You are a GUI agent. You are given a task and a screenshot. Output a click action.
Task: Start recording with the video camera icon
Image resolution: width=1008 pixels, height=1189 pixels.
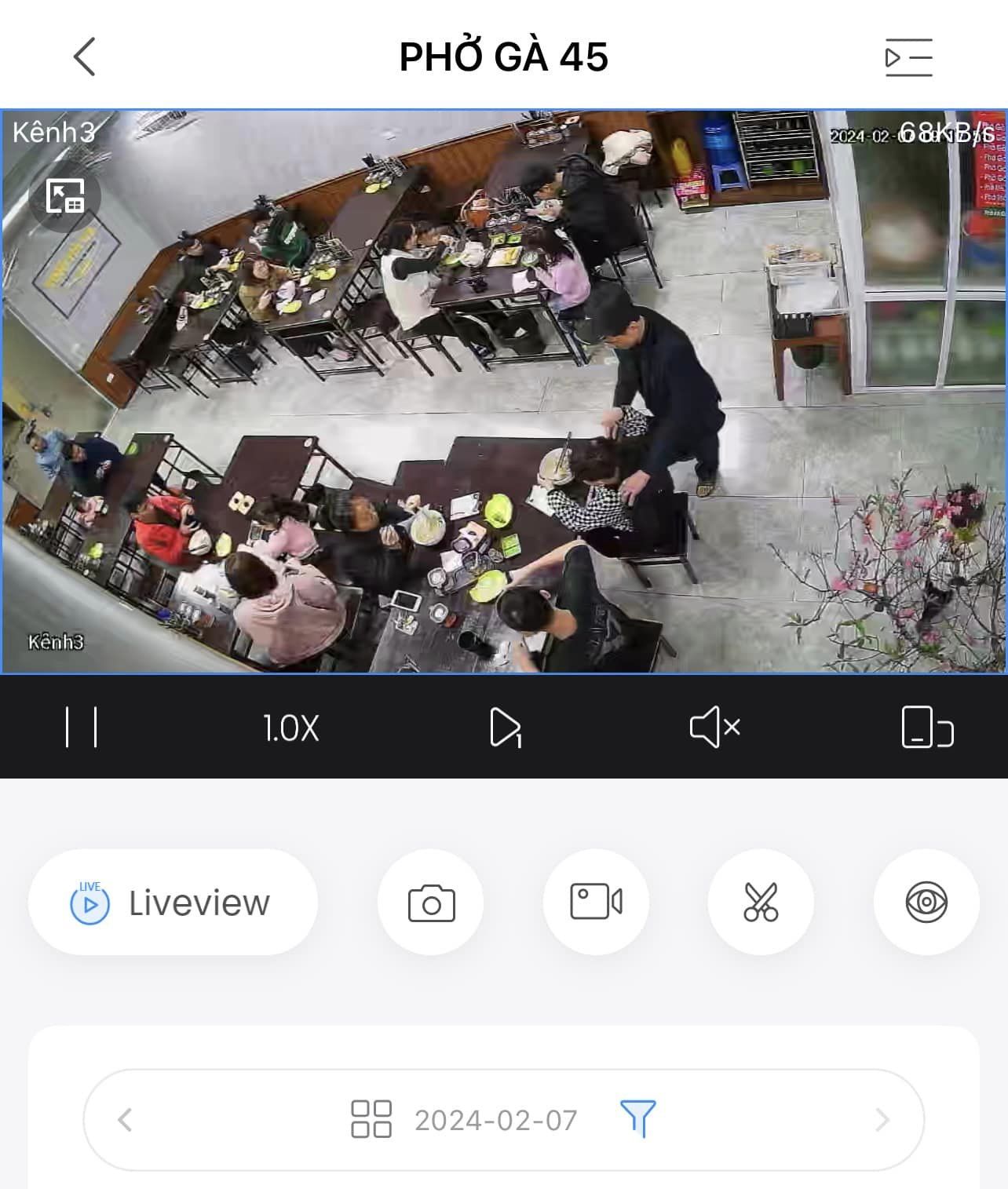(x=596, y=902)
